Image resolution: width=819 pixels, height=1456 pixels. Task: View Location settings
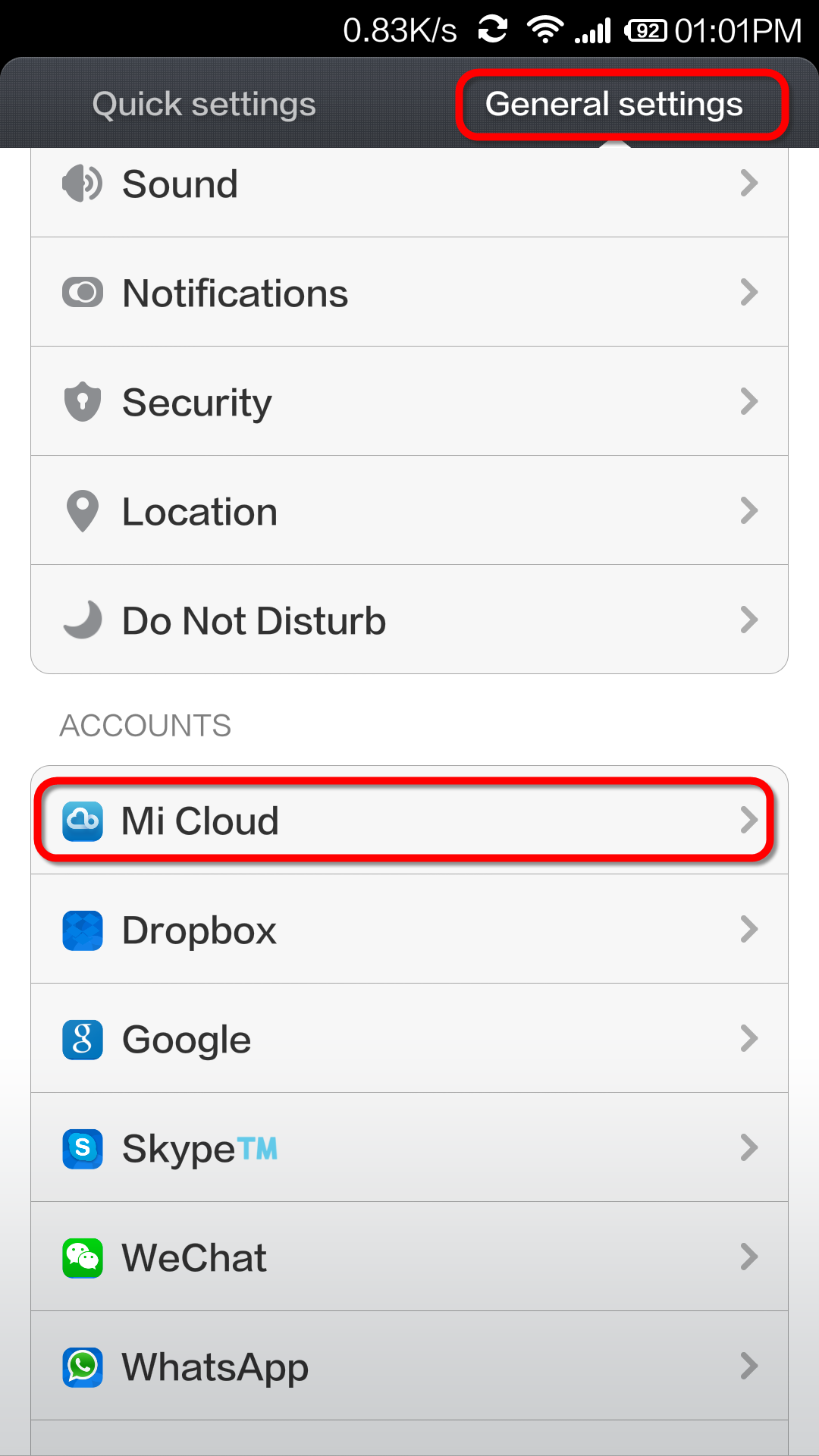click(409, 511)
